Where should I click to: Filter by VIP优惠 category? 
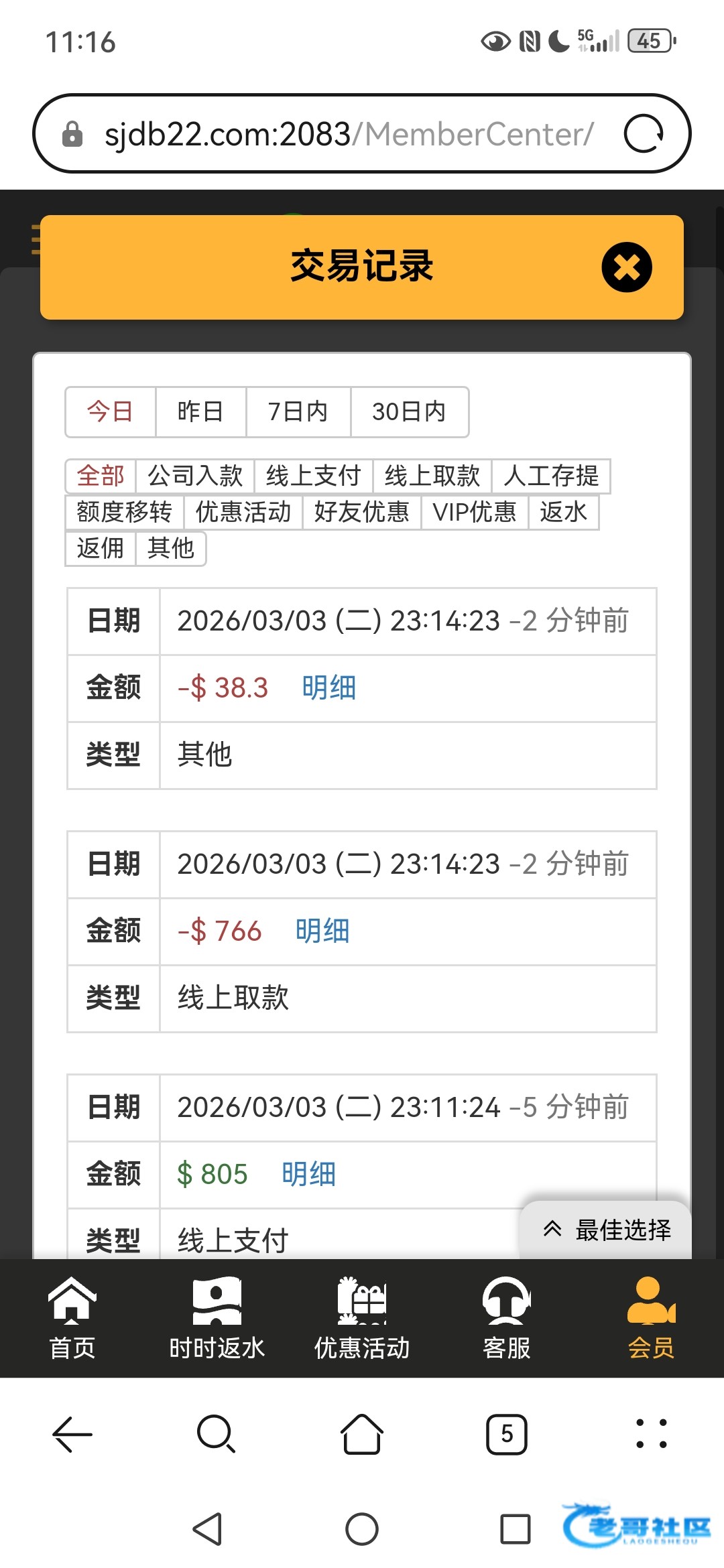pyautogui.click(x=474, y=512)
